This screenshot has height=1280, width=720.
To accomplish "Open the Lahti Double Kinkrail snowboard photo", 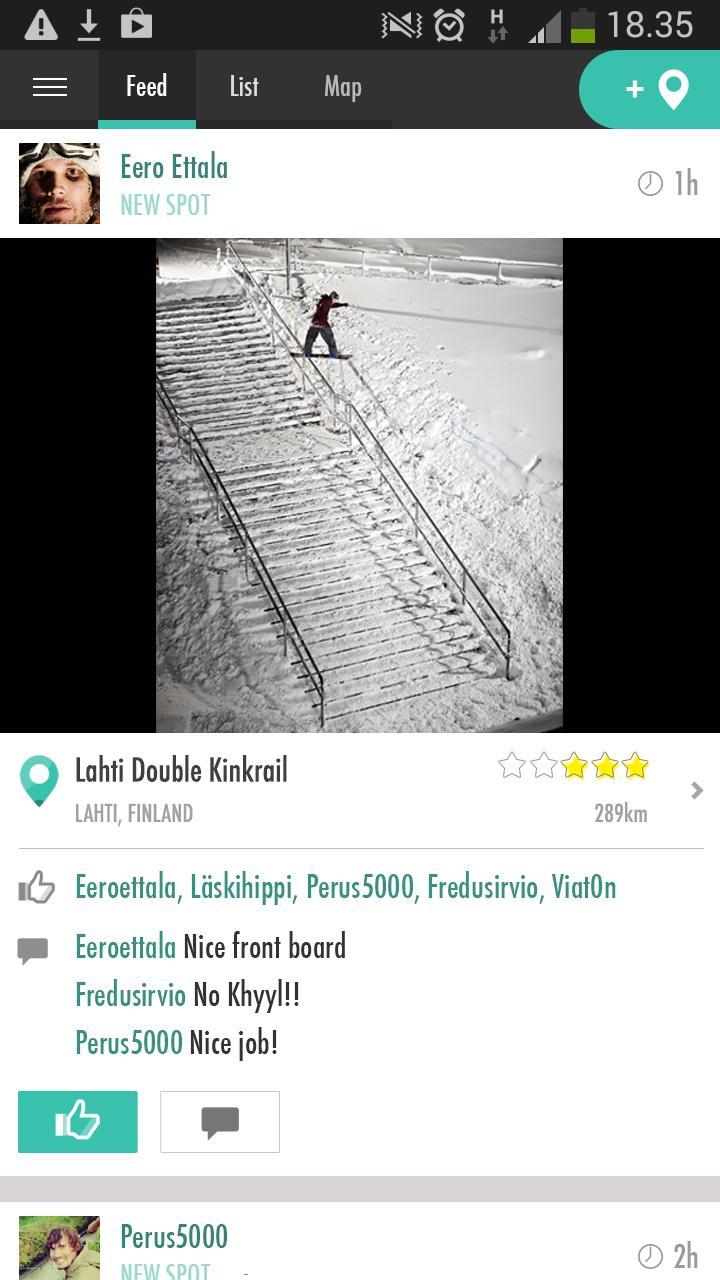I will (x=359, y=485).
